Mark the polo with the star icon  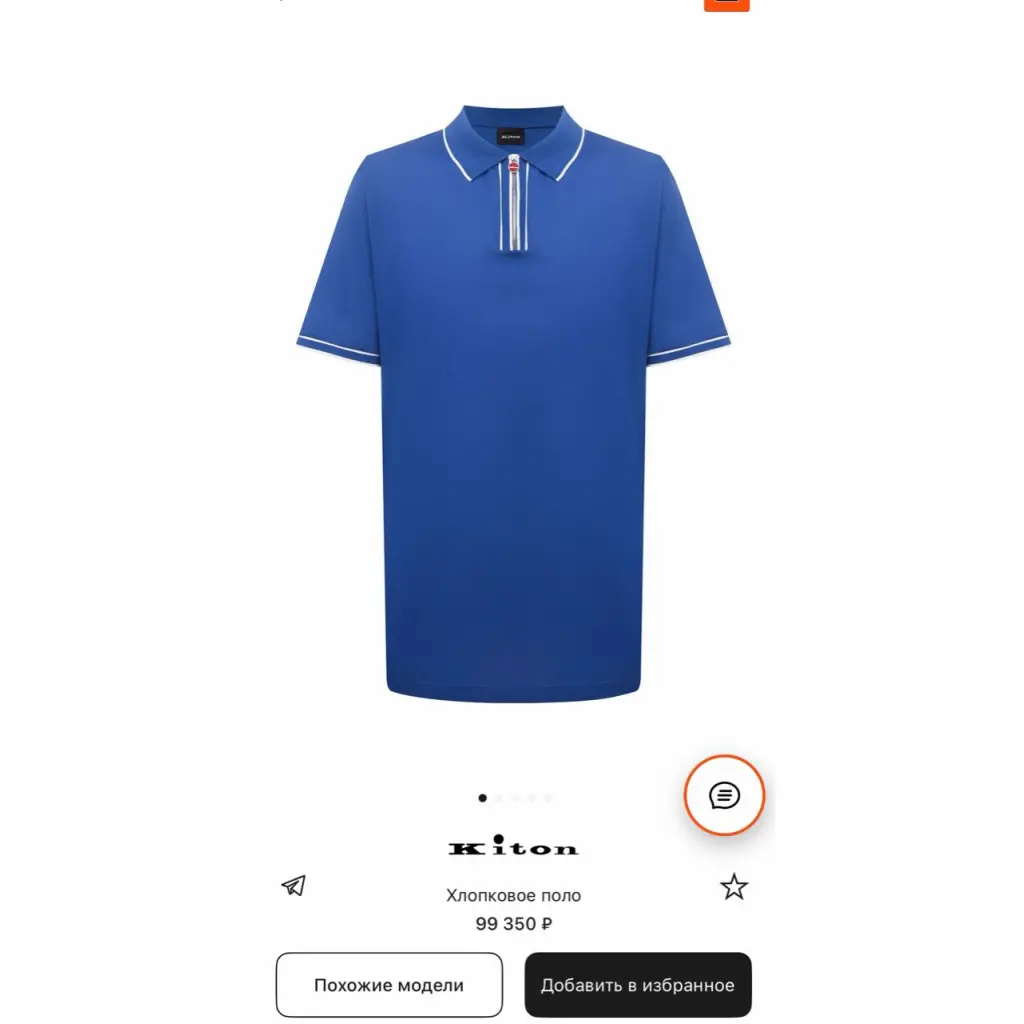pos(734,887)
